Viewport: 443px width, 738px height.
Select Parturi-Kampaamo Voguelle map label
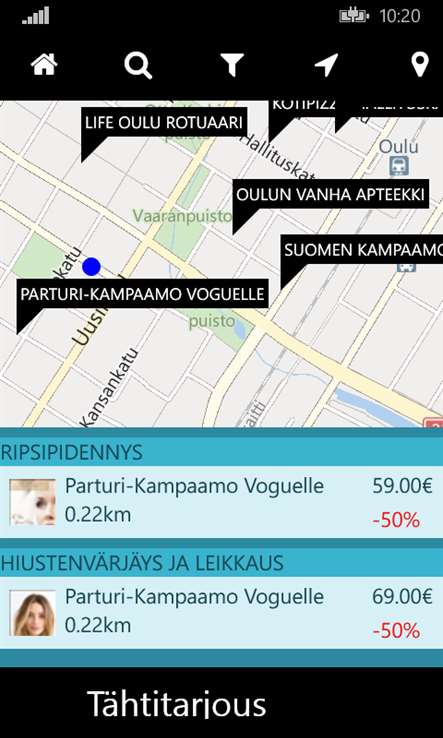coord(143,294)
